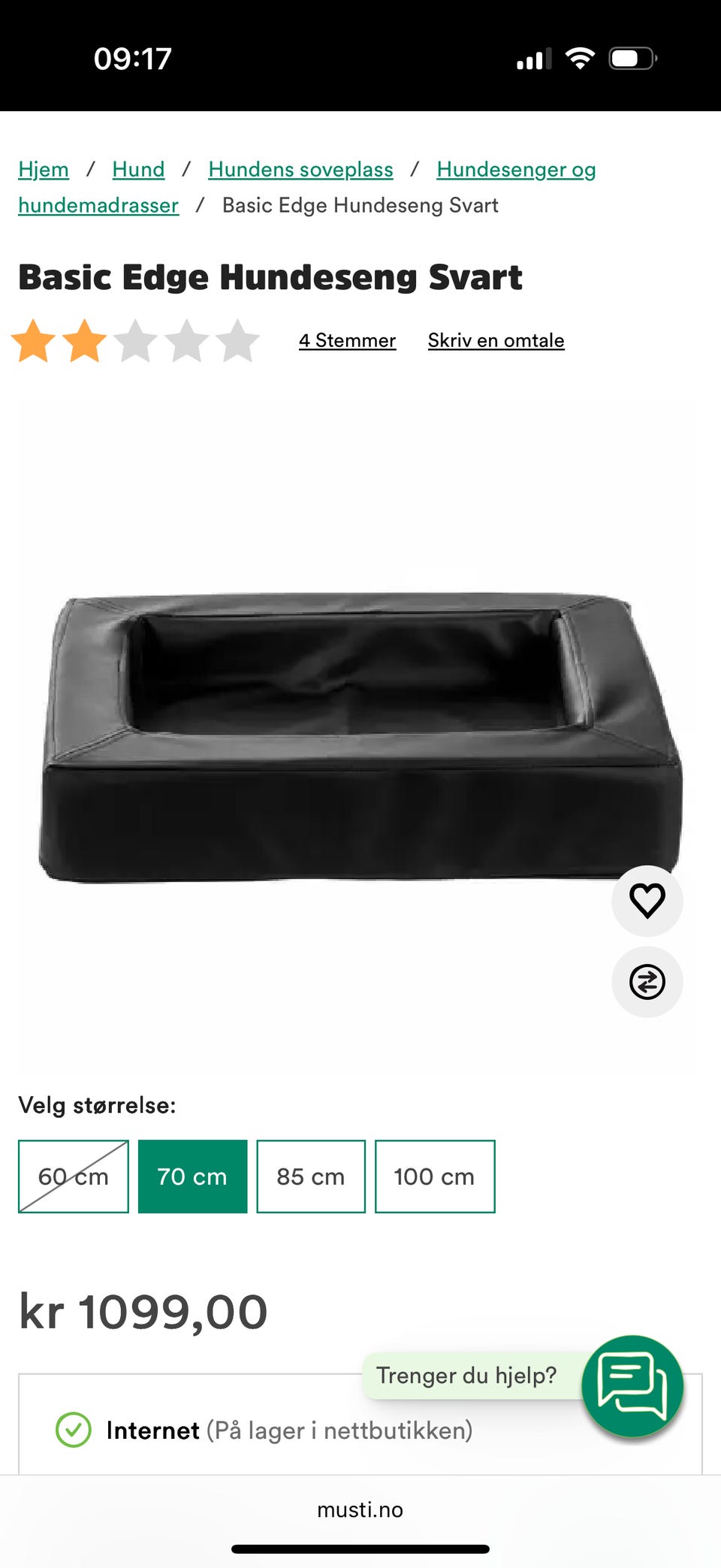Open Hjem from the breadcrumb
Viewport: 721px width, 1568px height.
43,170
